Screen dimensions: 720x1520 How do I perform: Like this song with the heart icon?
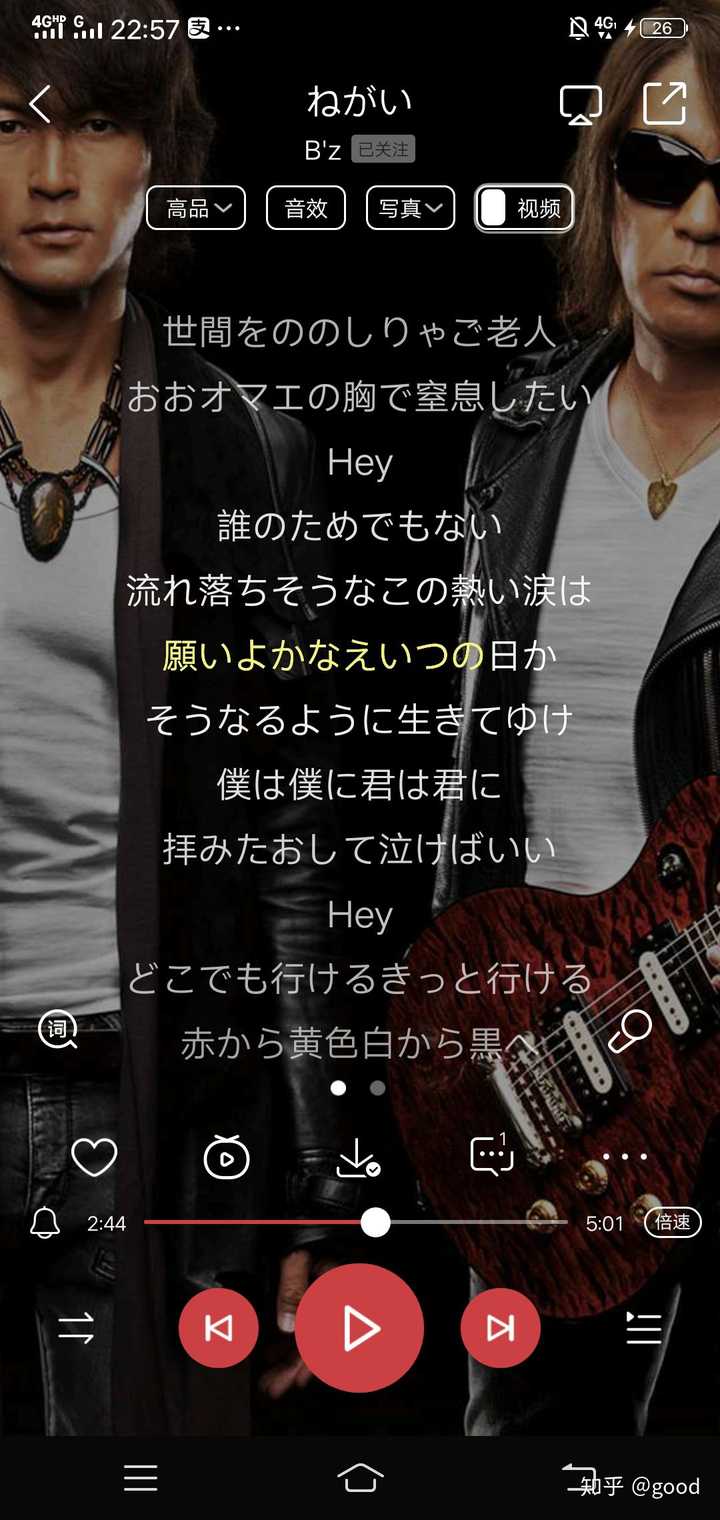click(x=94, y=1158)
